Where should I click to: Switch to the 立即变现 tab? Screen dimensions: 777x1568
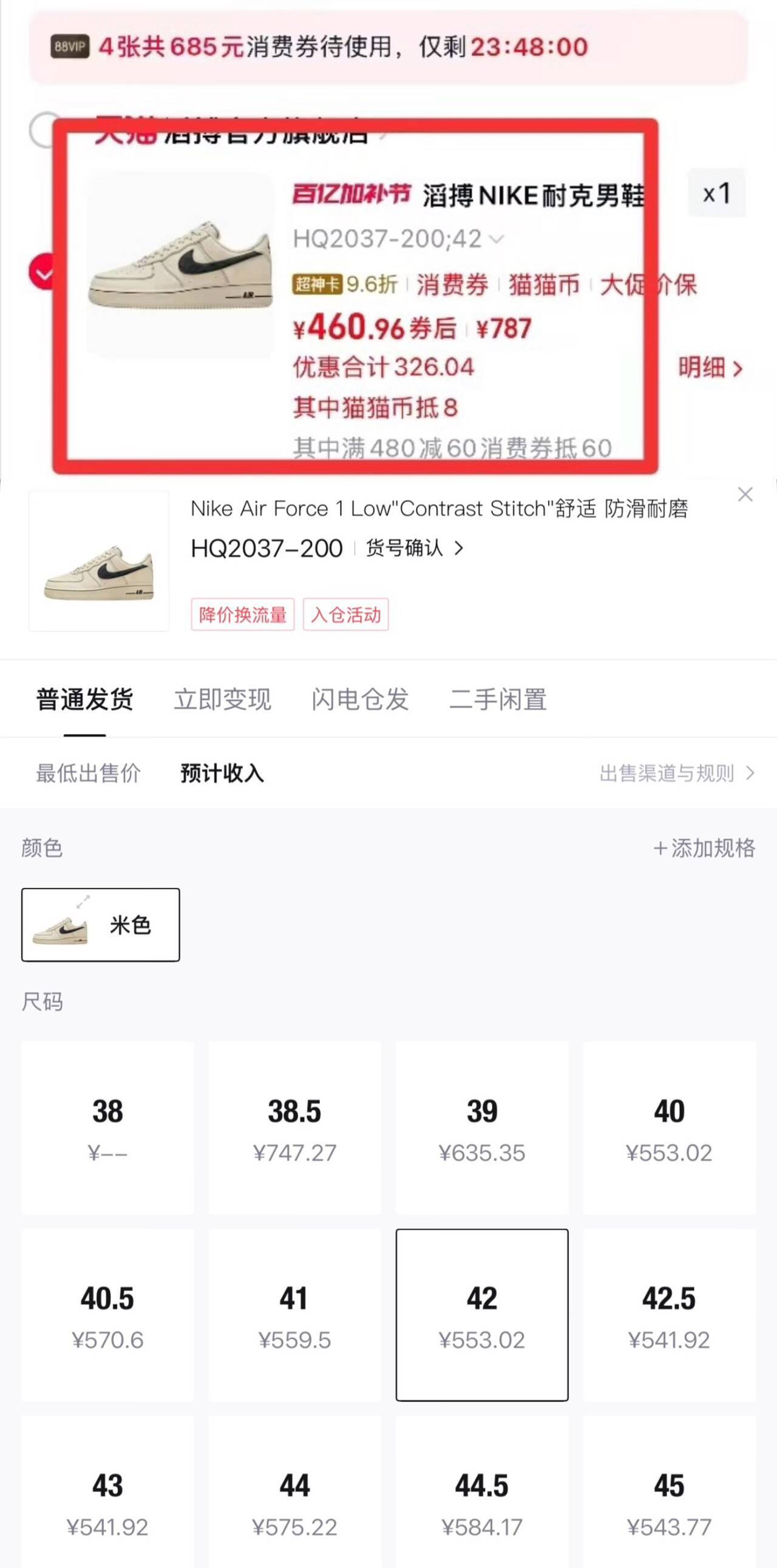point(223,700)
